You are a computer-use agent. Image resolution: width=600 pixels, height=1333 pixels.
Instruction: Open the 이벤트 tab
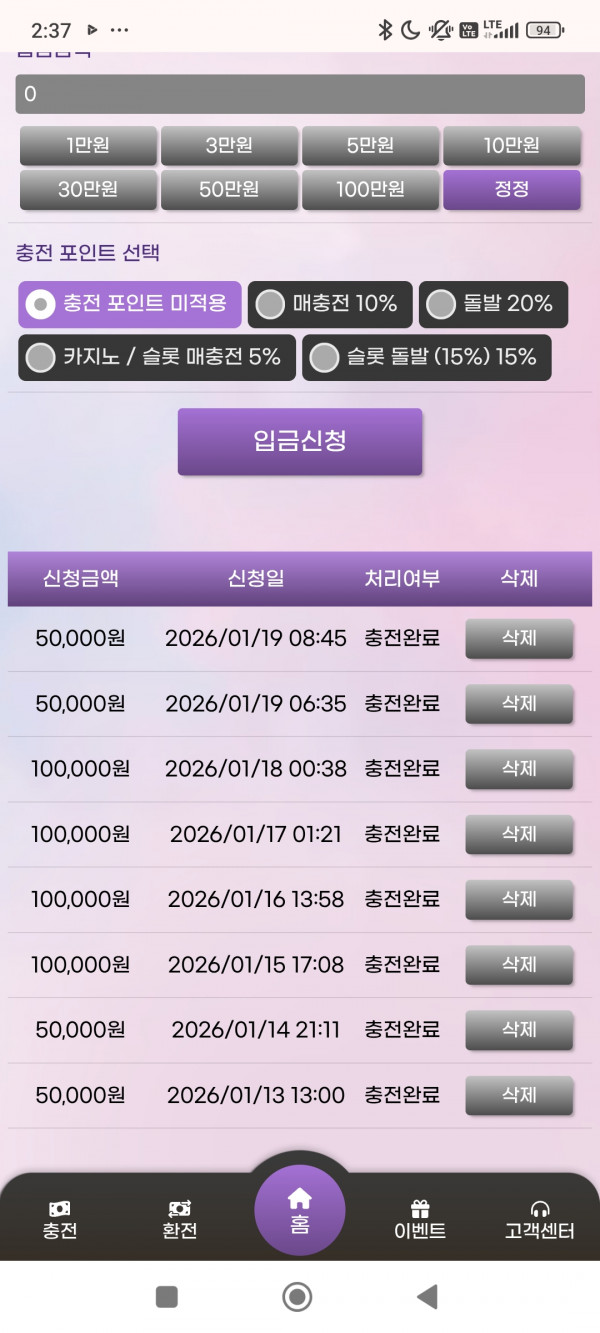(x=420, y=1219)
